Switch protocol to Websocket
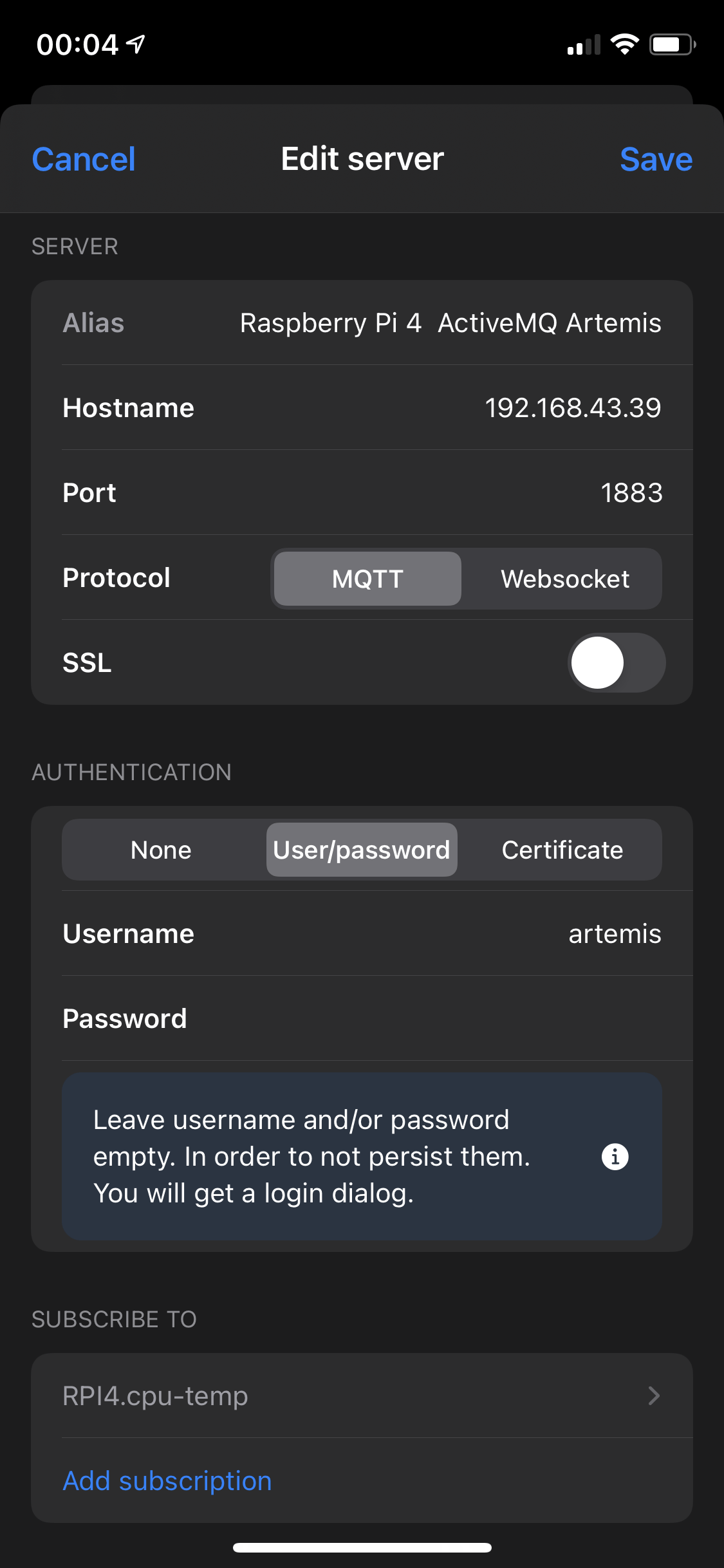Image resolution: width=724 pixels, height=1568 pixels. 564,578
